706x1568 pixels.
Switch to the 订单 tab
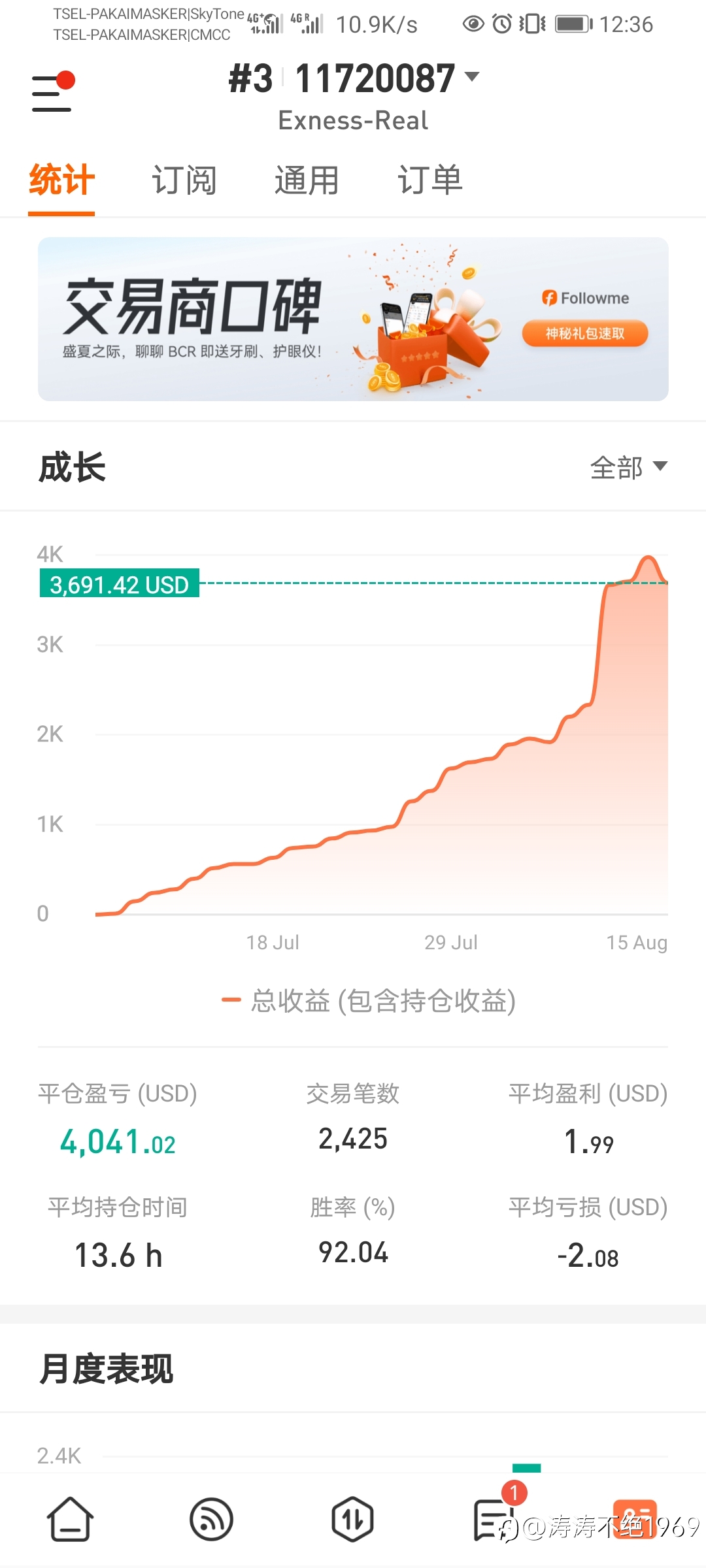429,180
